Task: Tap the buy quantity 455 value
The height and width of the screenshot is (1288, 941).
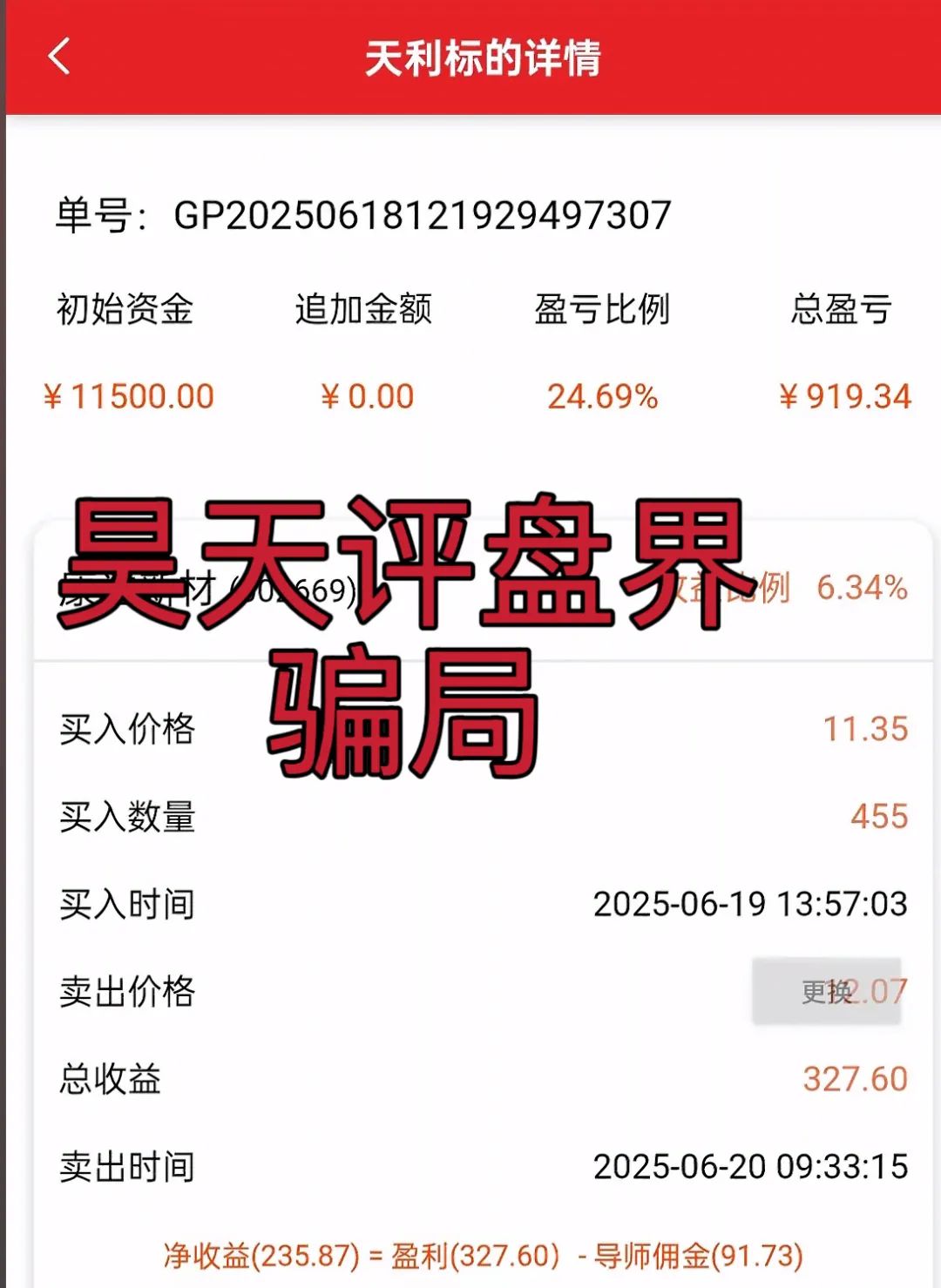Action: click(x=878, y=817)
